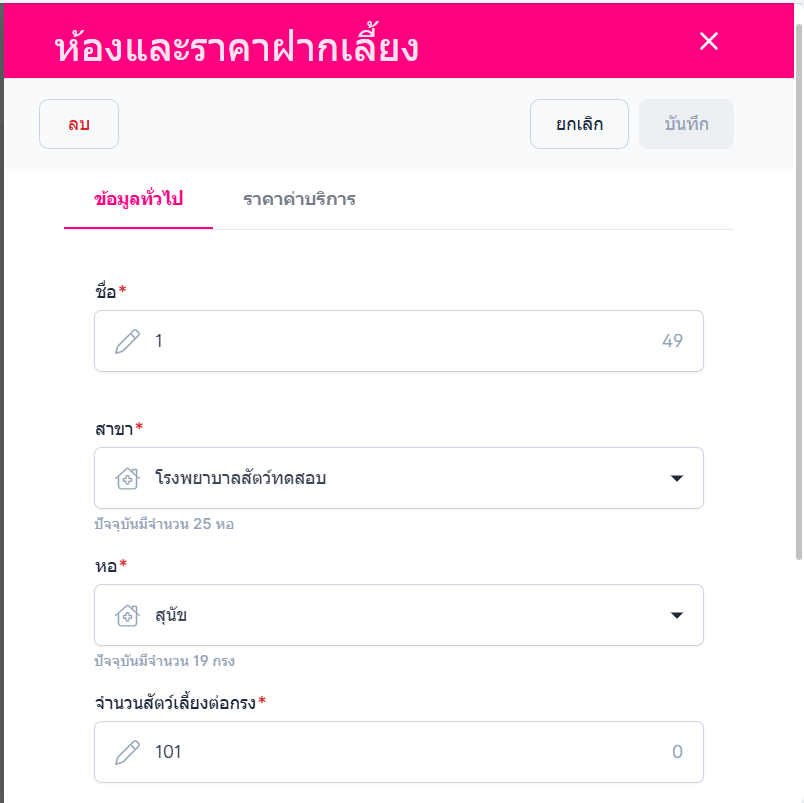Screen dimensions: 804x803
Task: Select the ข้อมูลทั่วไป tab
Action: [138, 199]
